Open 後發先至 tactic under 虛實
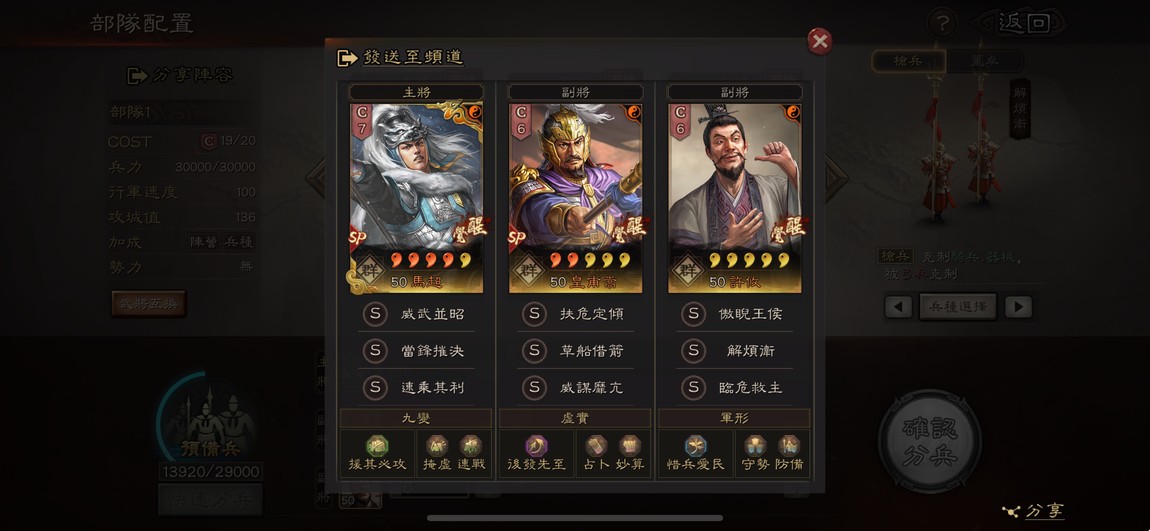The image size is (1150, 531). click(x=536, y=453)
